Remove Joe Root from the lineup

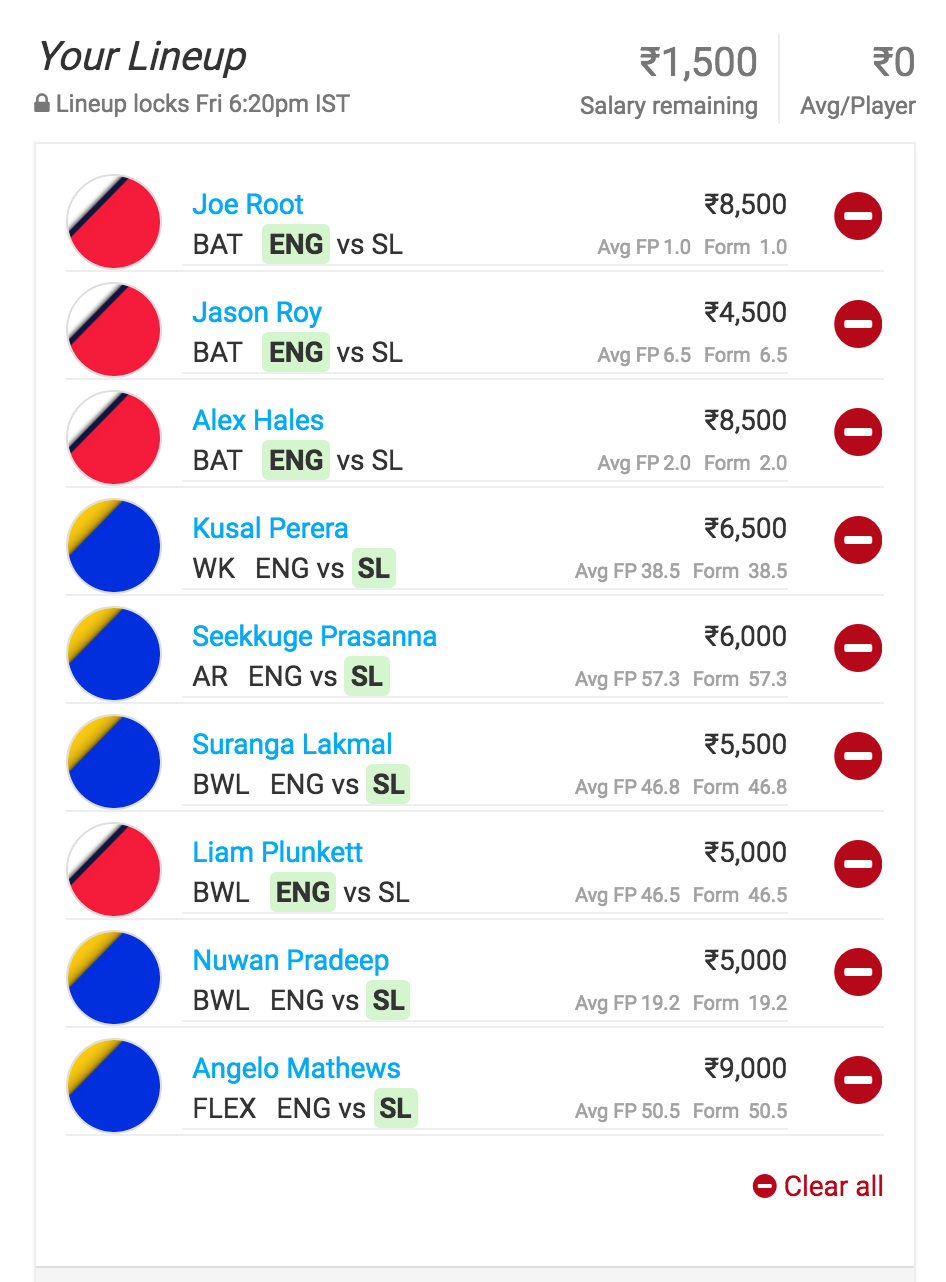pos(857,216)
